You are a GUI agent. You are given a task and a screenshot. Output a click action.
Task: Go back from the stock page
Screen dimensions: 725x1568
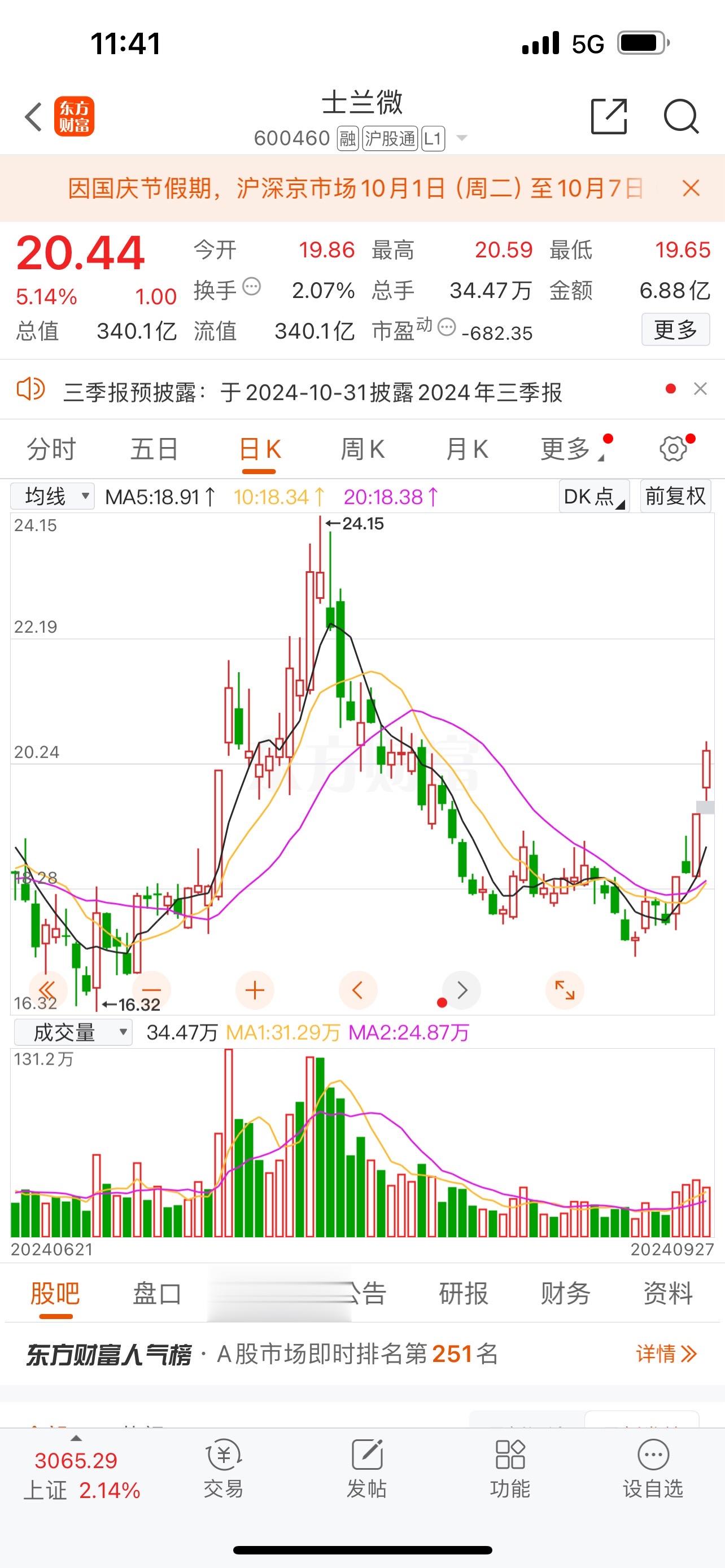34,116
